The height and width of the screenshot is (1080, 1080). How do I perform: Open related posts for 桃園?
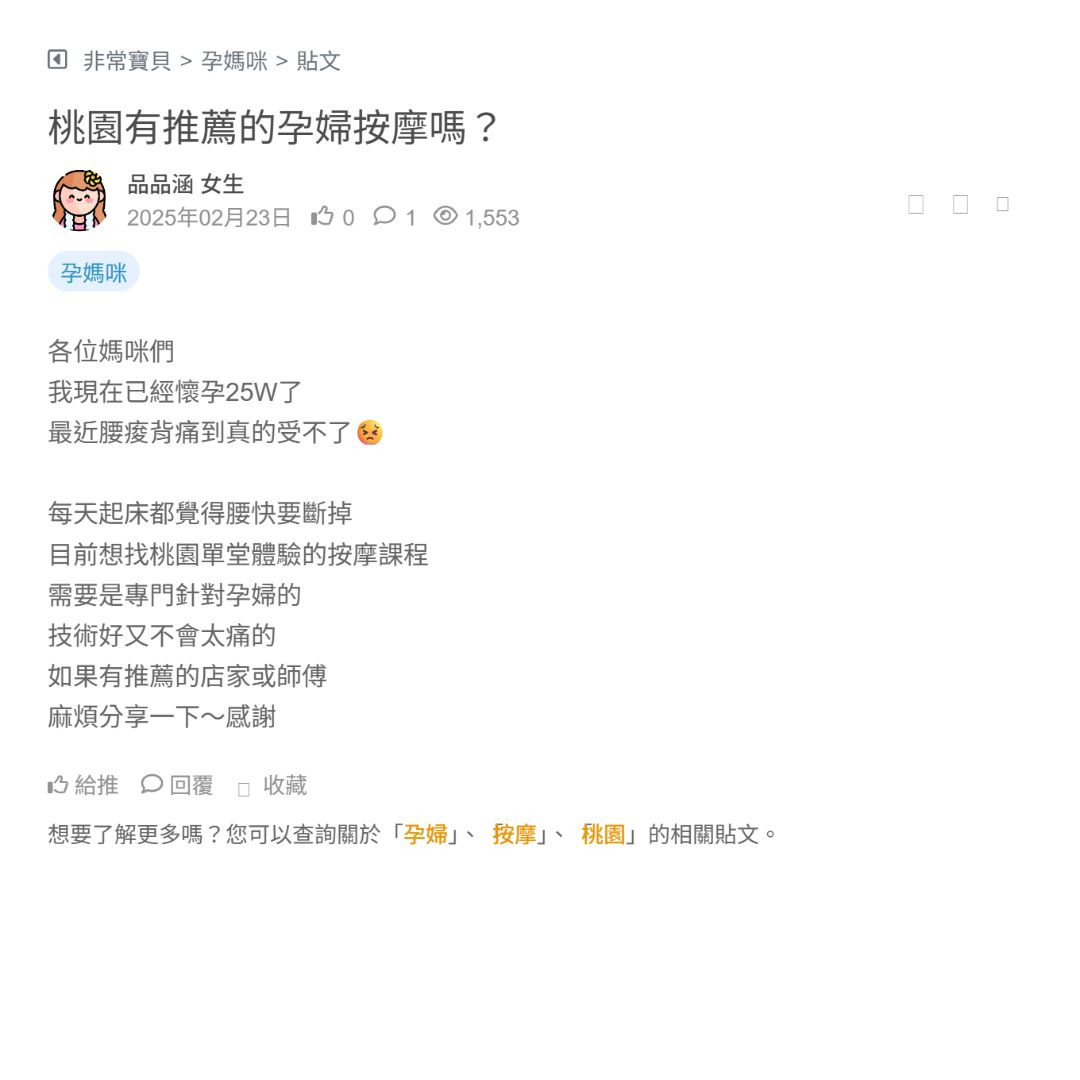[602, 835]
